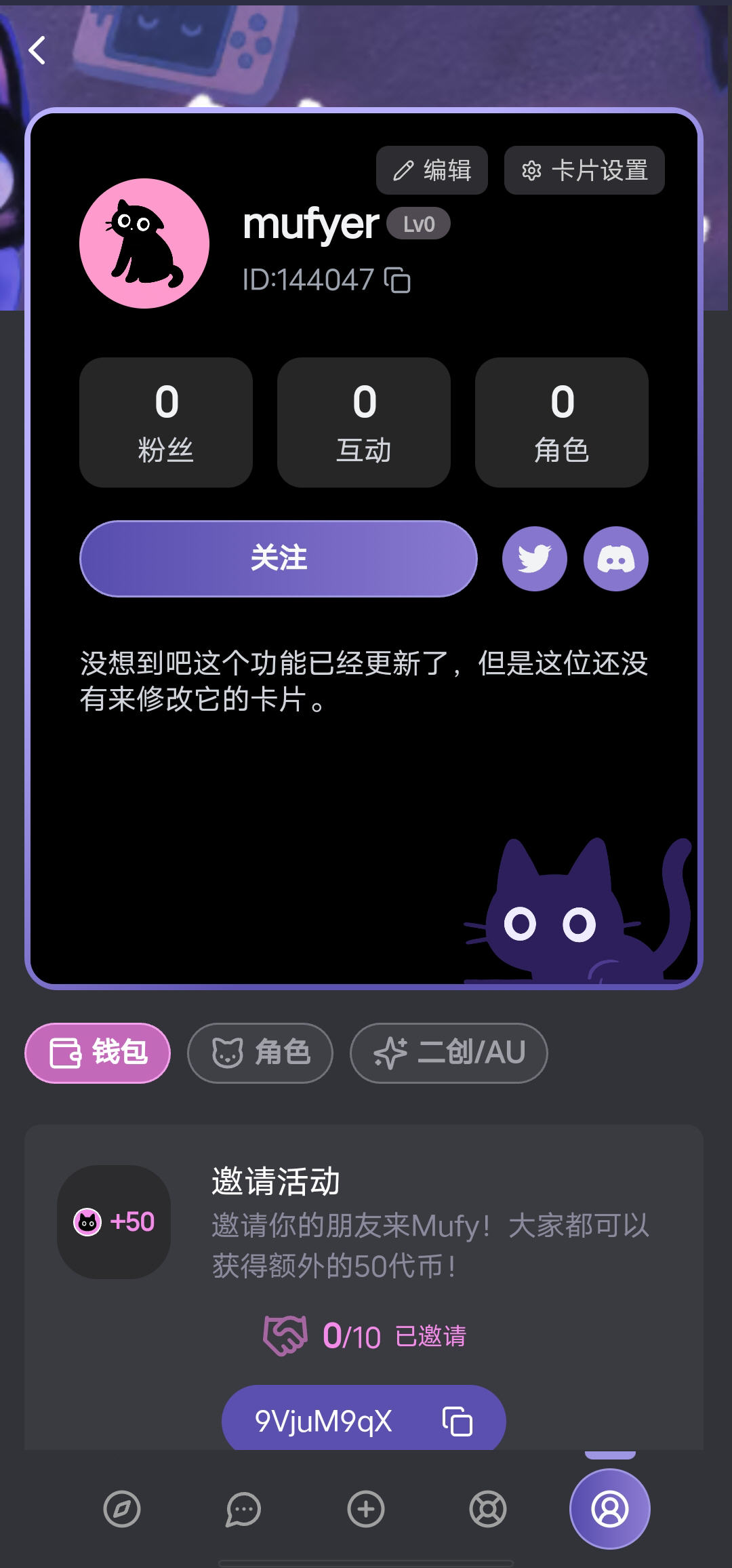Open the Twitter profile icon
This screenshot has height=1568, width=732.
point(534,558)
